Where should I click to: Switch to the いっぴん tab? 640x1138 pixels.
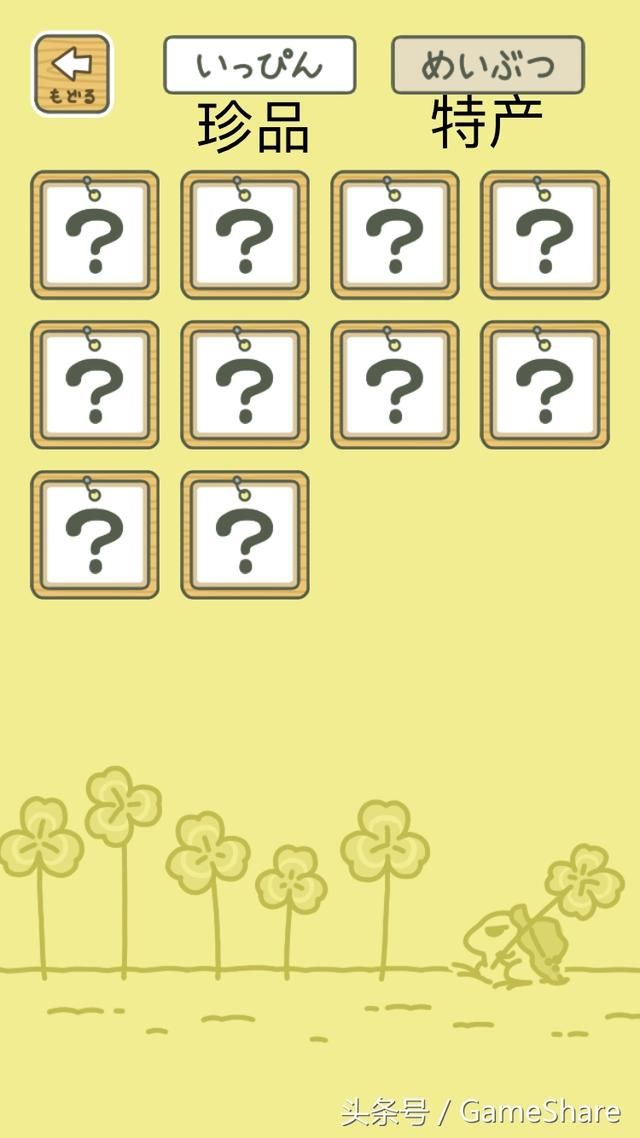(x=259, y=66)
